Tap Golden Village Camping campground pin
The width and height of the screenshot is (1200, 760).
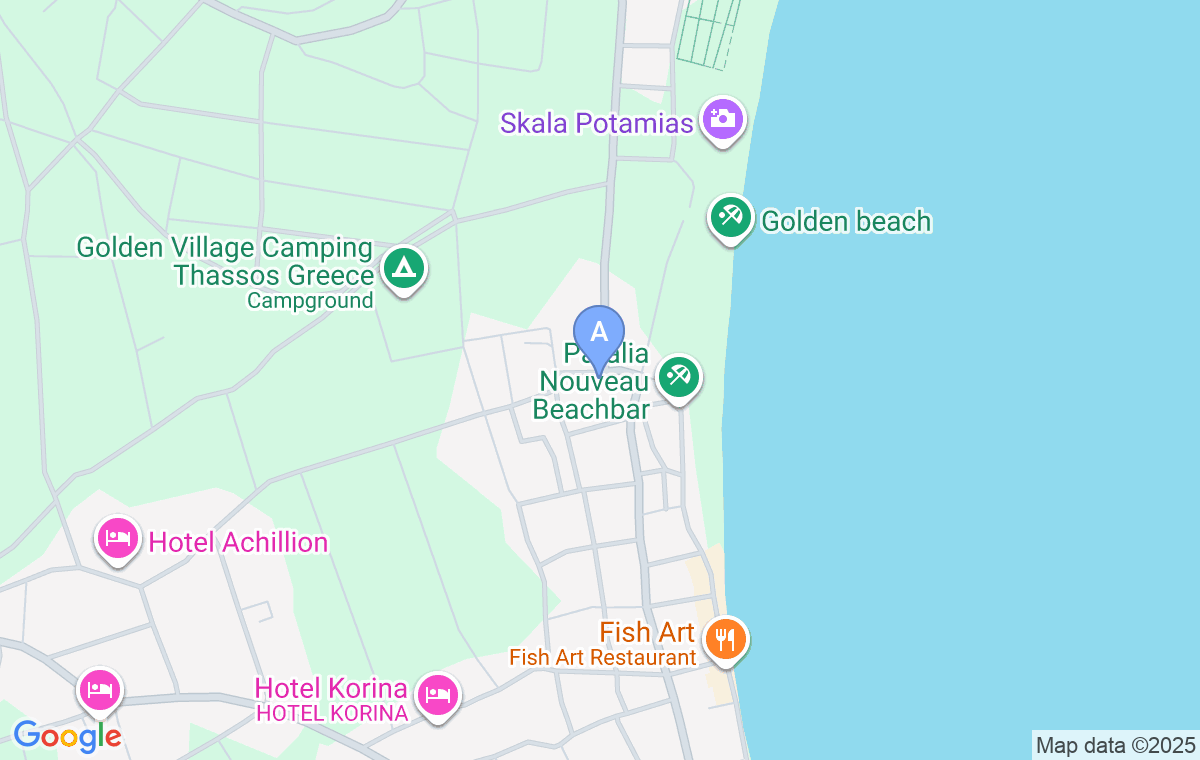pos(403,268)
